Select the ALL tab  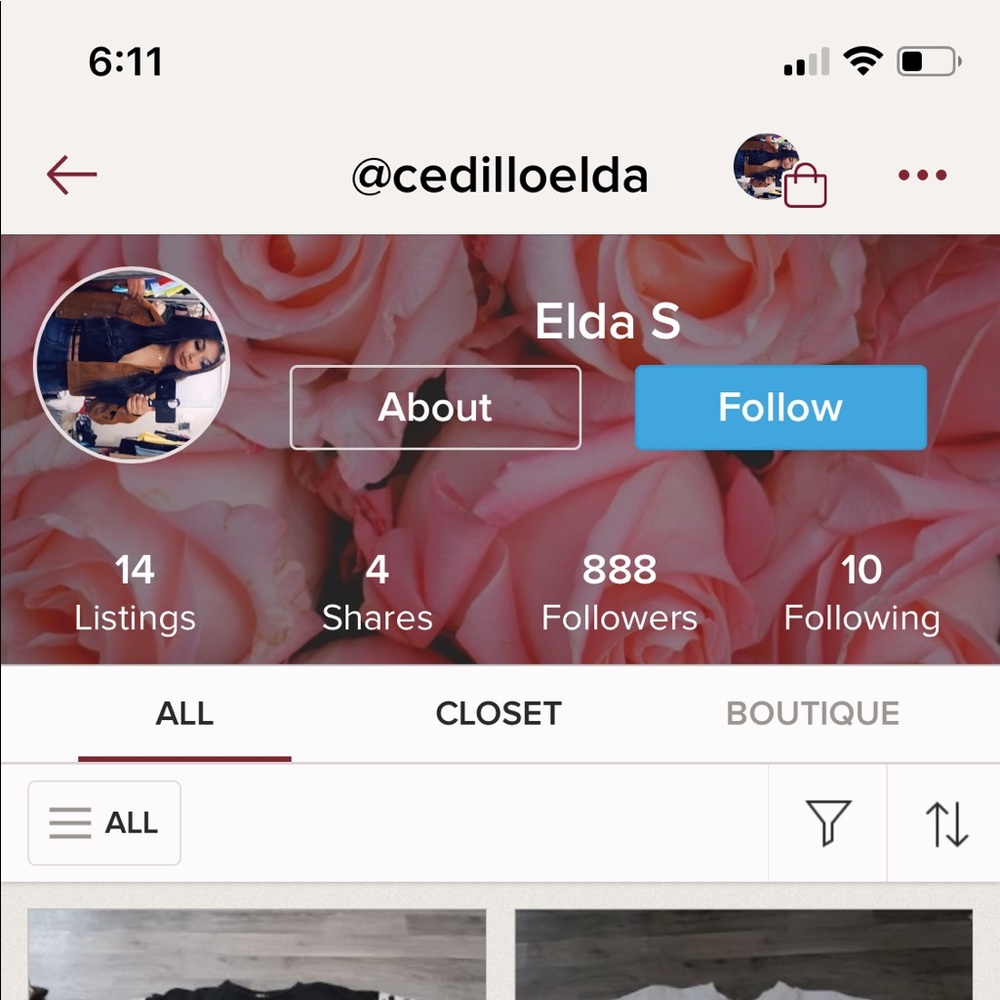185,714
